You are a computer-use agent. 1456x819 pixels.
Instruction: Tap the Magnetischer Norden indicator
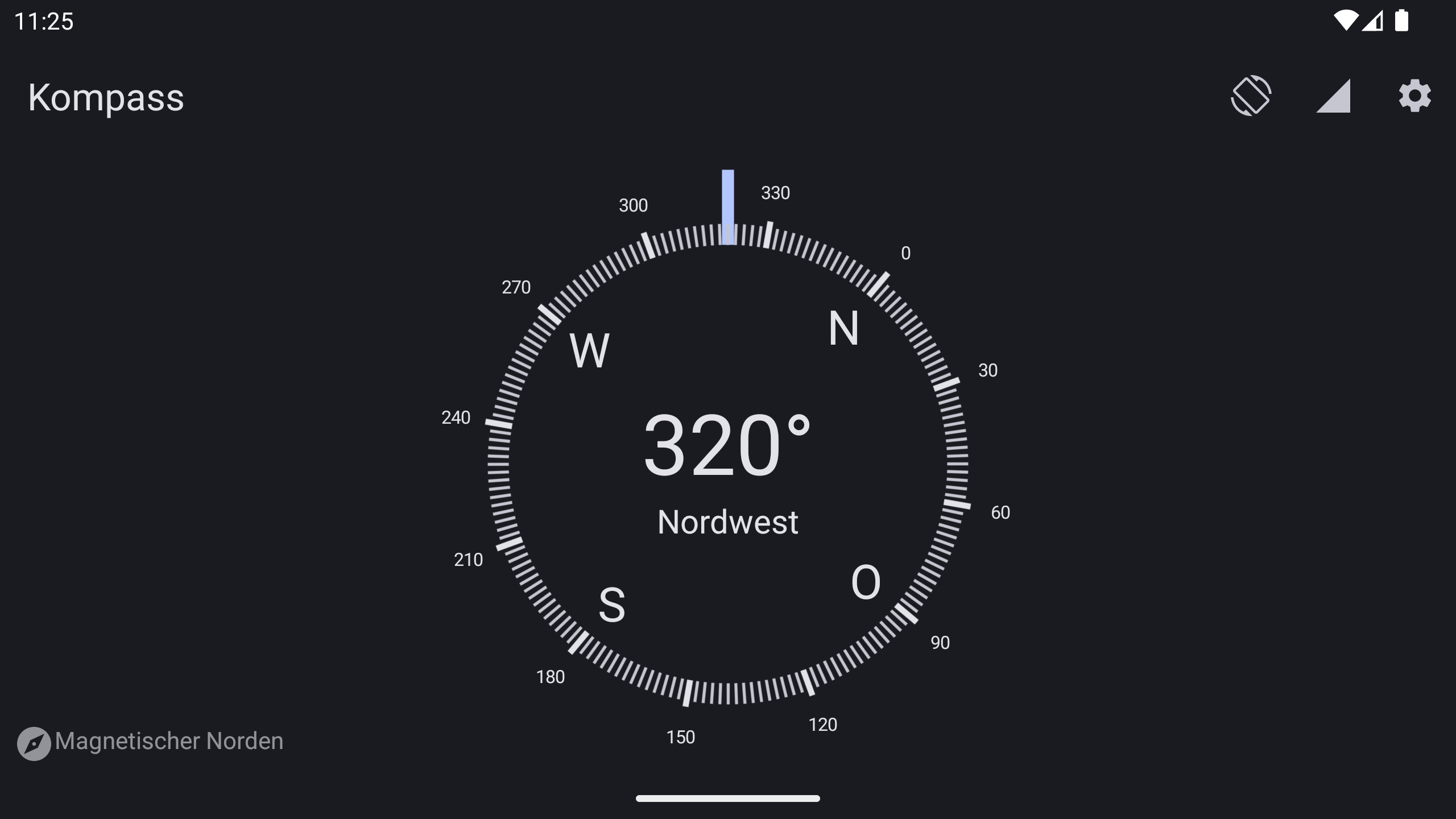pyautogui.click(x=151, y=742)
